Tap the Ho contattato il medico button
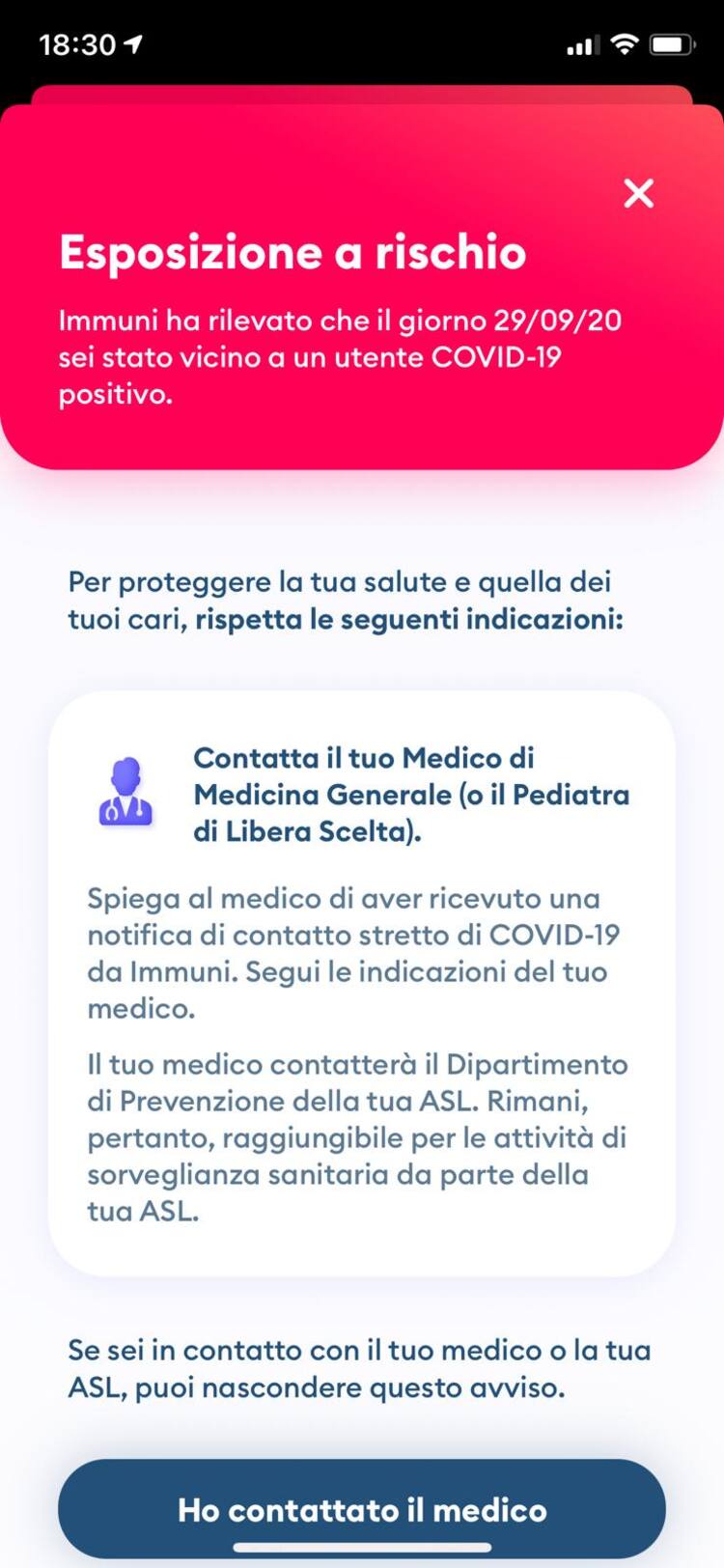 362,1507
